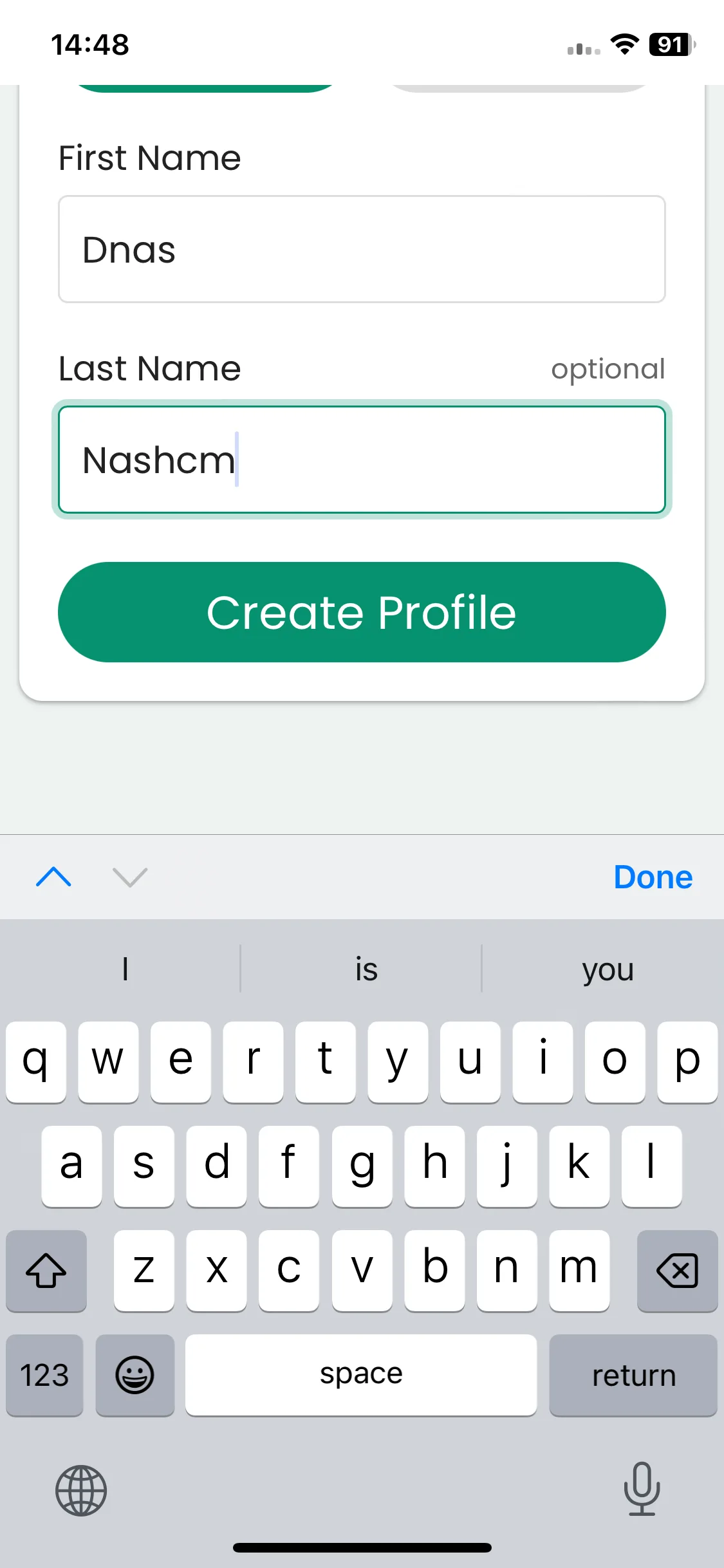Screen dimensions: 724x1568
Task: Switch to the 123 numeric keyboard
Action: pyautogui.click(x=44, y=1375)
